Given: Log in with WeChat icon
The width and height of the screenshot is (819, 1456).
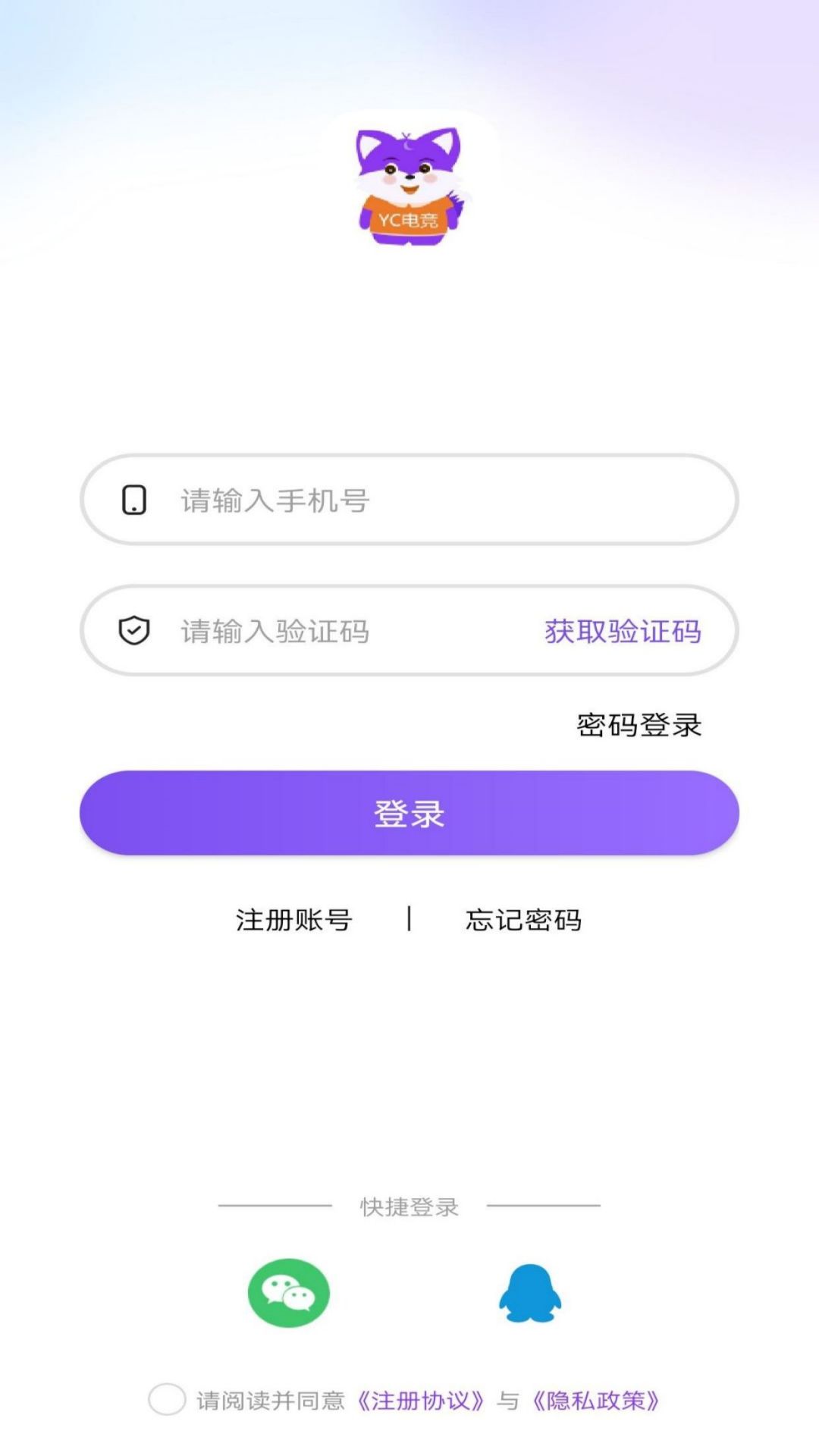Looking at the screenshot, I should [x=289, y=1293].
